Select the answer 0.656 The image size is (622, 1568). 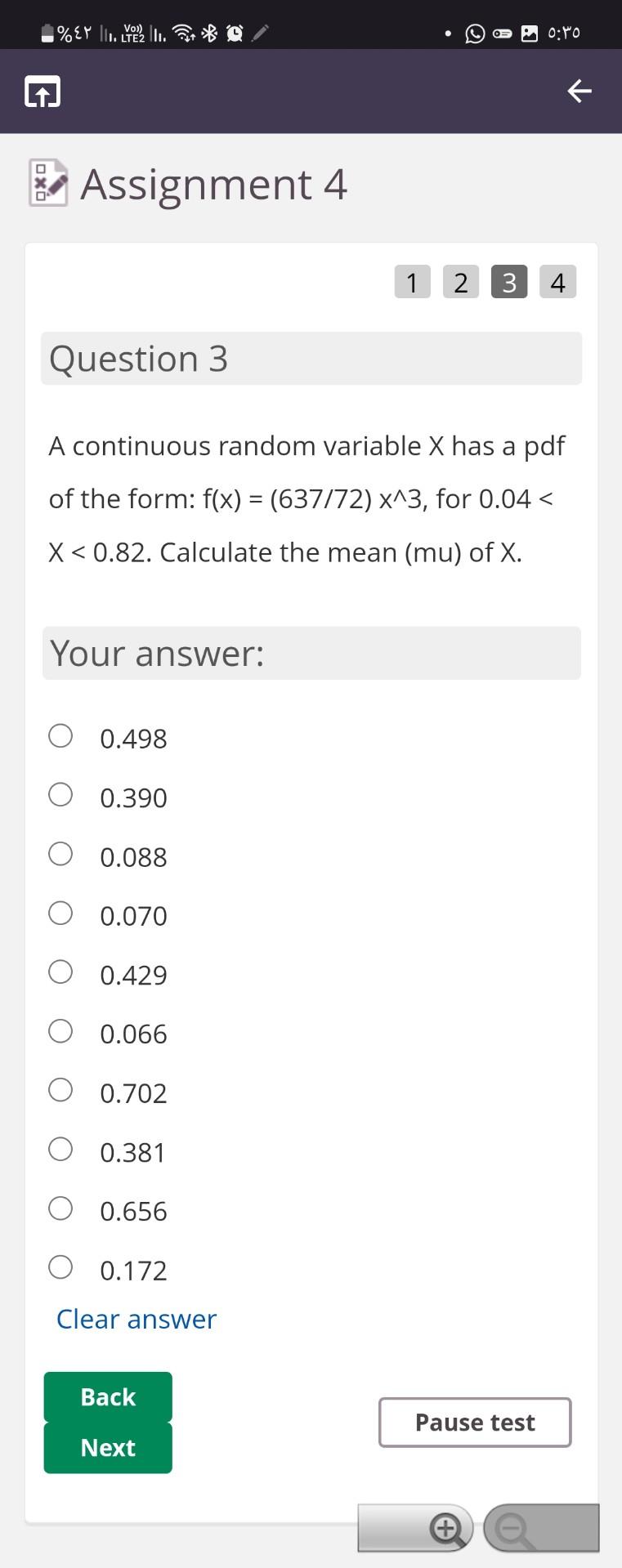(x=60, y=1208)
